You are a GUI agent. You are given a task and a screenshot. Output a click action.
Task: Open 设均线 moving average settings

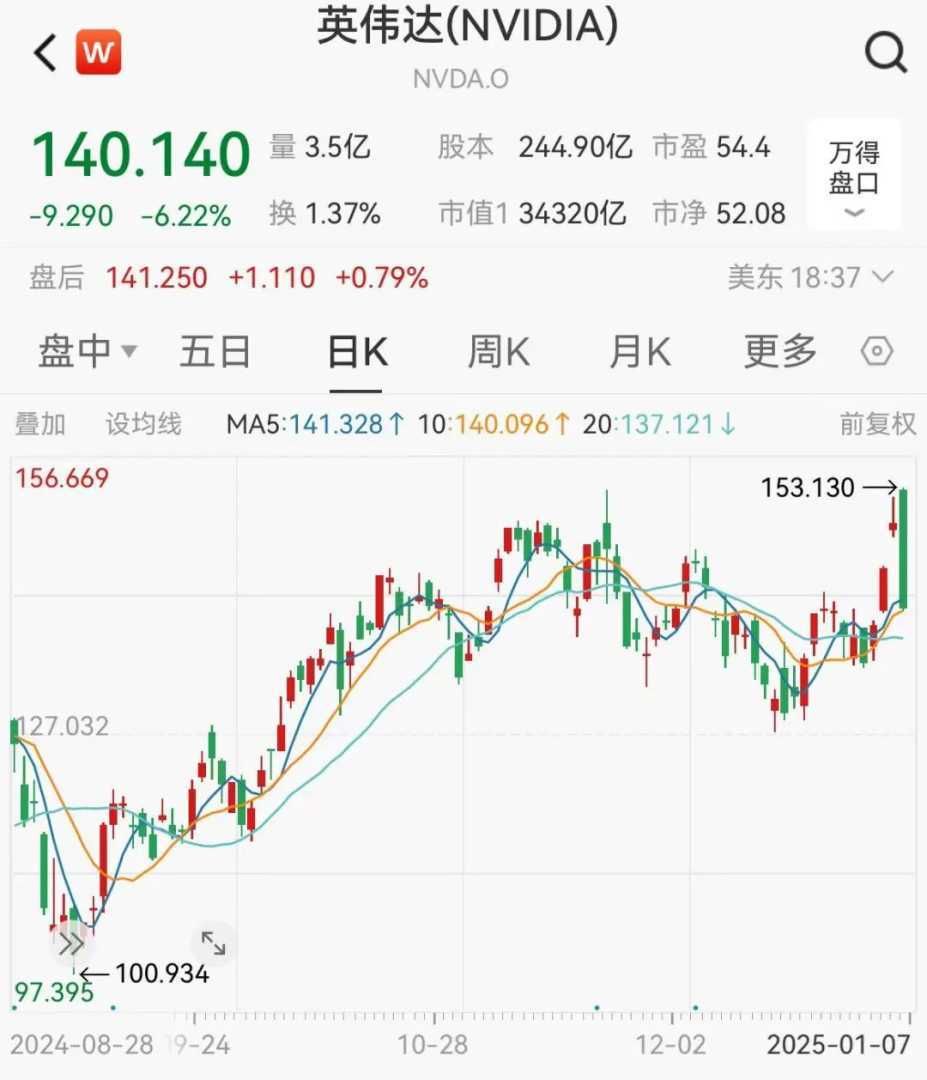coord(144,424)
